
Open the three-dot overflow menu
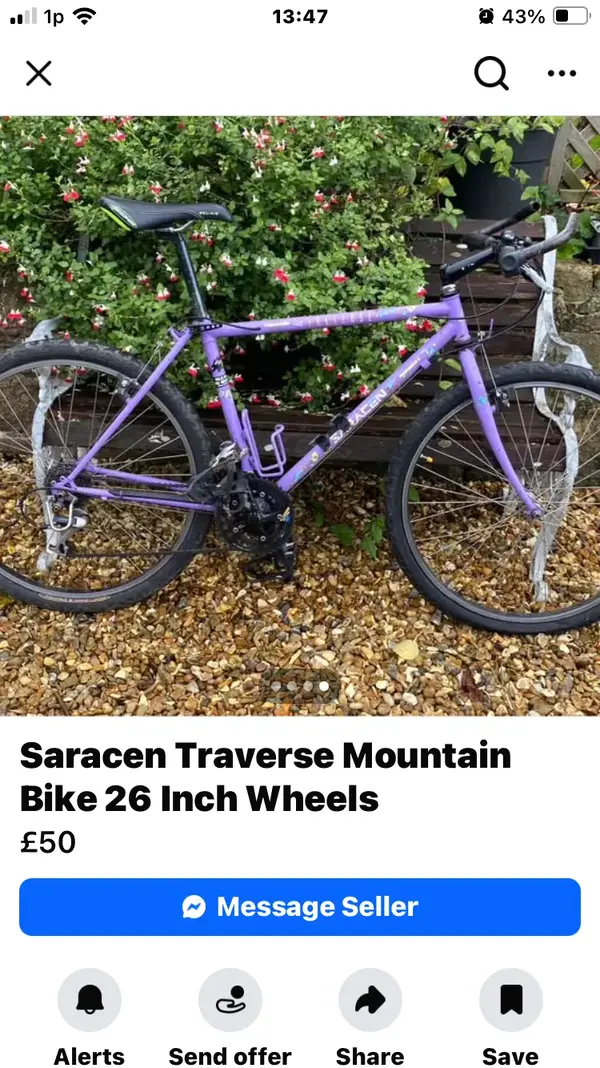point(562,73)
